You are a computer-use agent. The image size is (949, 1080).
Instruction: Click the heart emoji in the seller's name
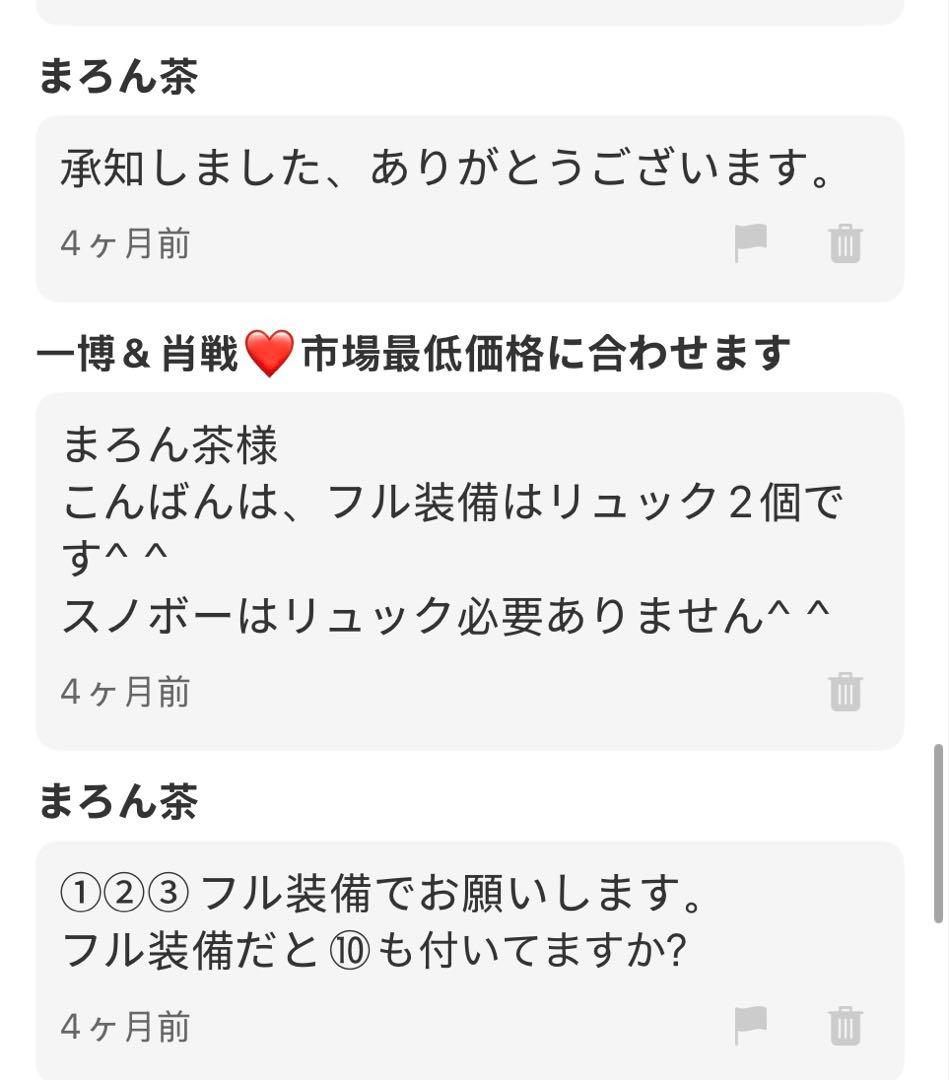pyautogui.click(x=271, y=350)
